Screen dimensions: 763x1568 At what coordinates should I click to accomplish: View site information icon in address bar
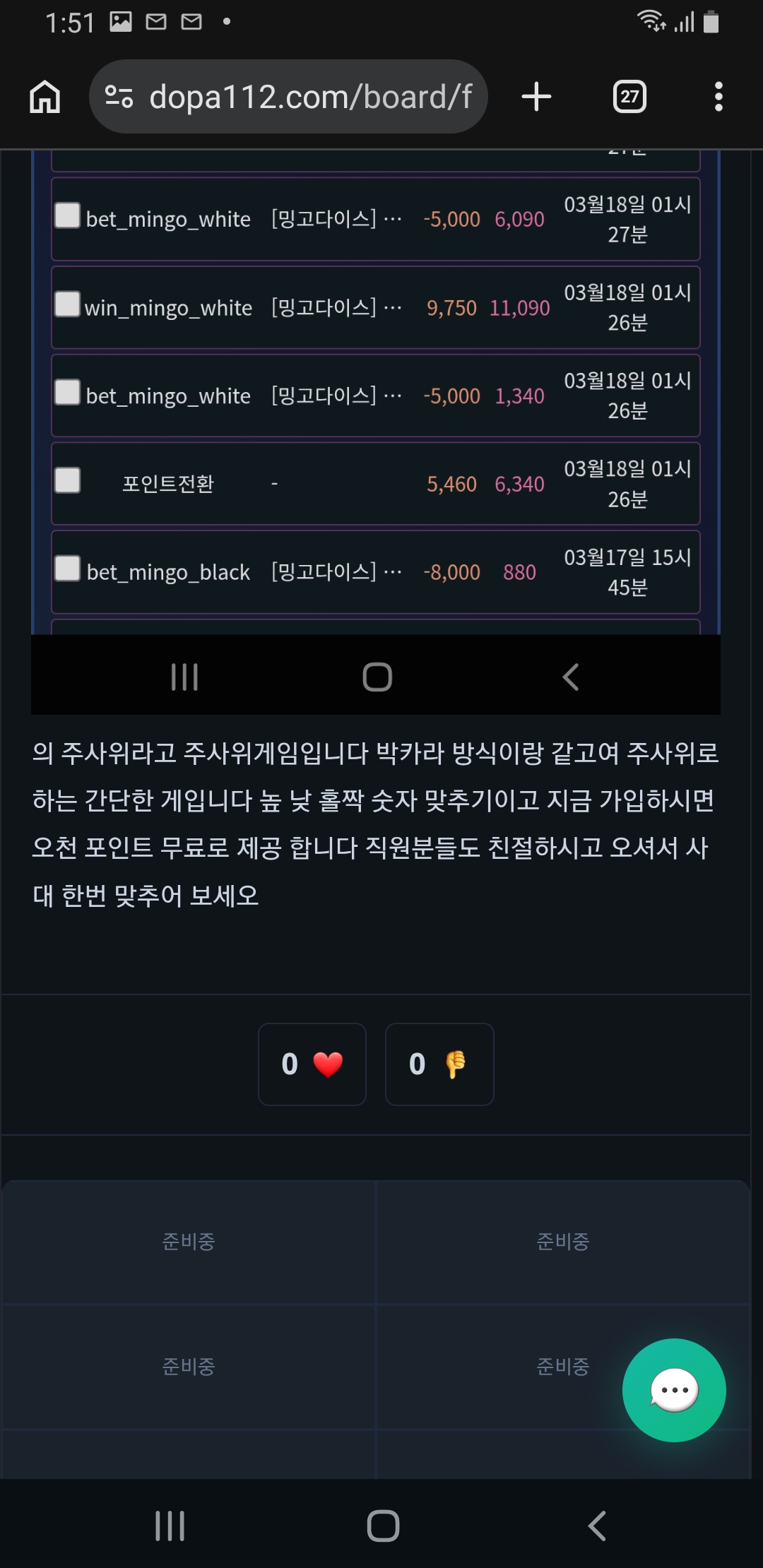[x=119, y=97]
